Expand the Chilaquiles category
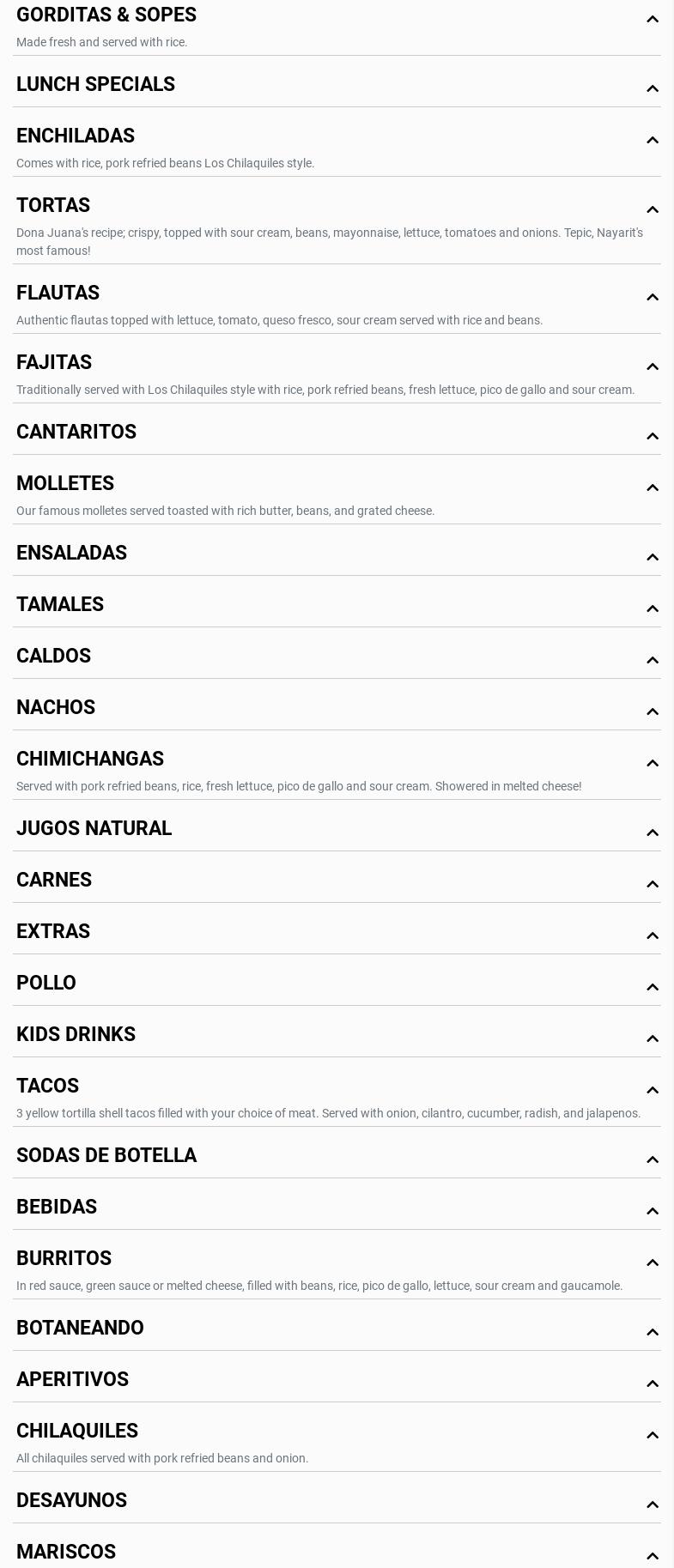674x1568 pixels. (652, 1435)
